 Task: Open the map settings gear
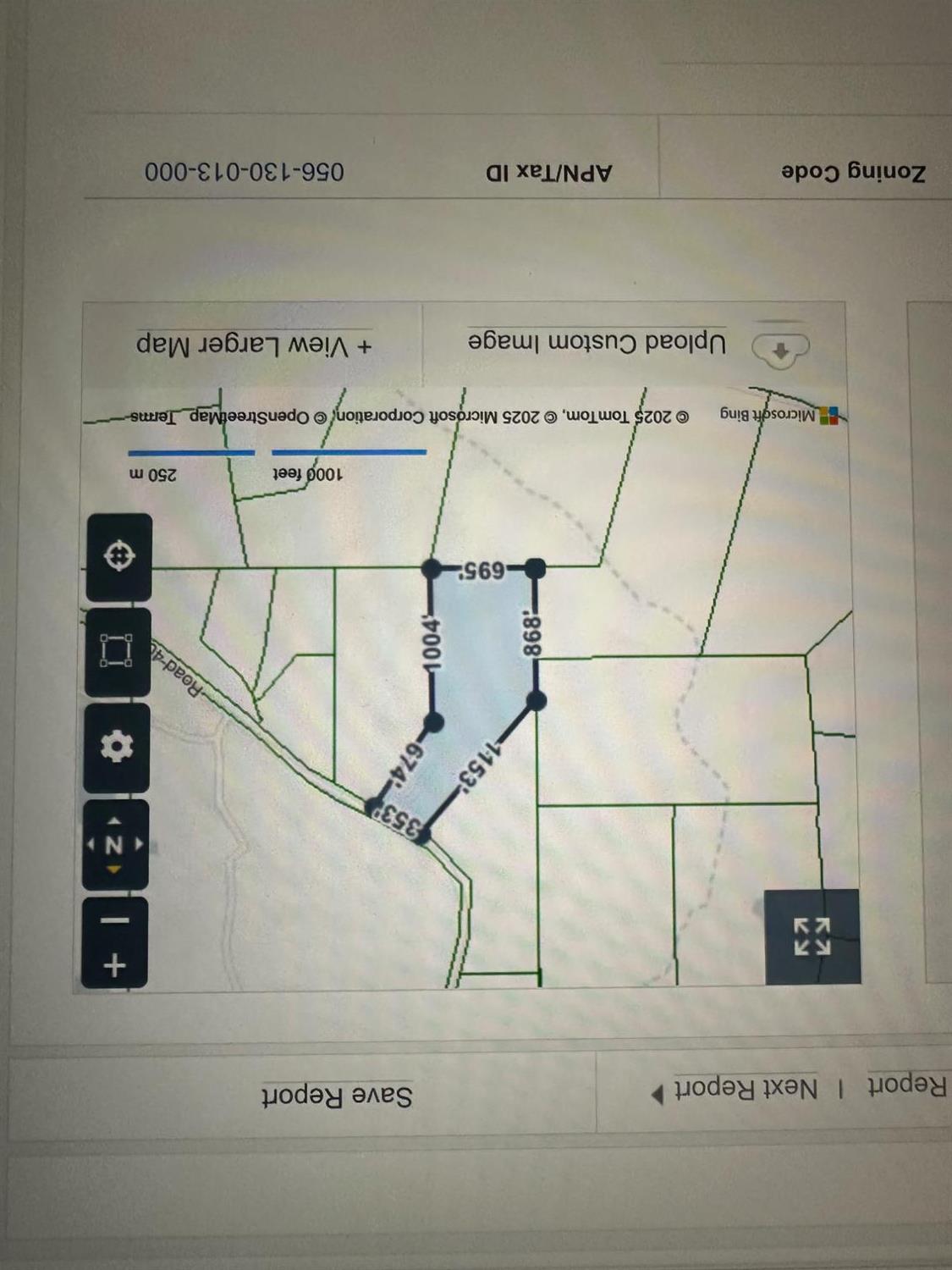click(x=117, y=747)
